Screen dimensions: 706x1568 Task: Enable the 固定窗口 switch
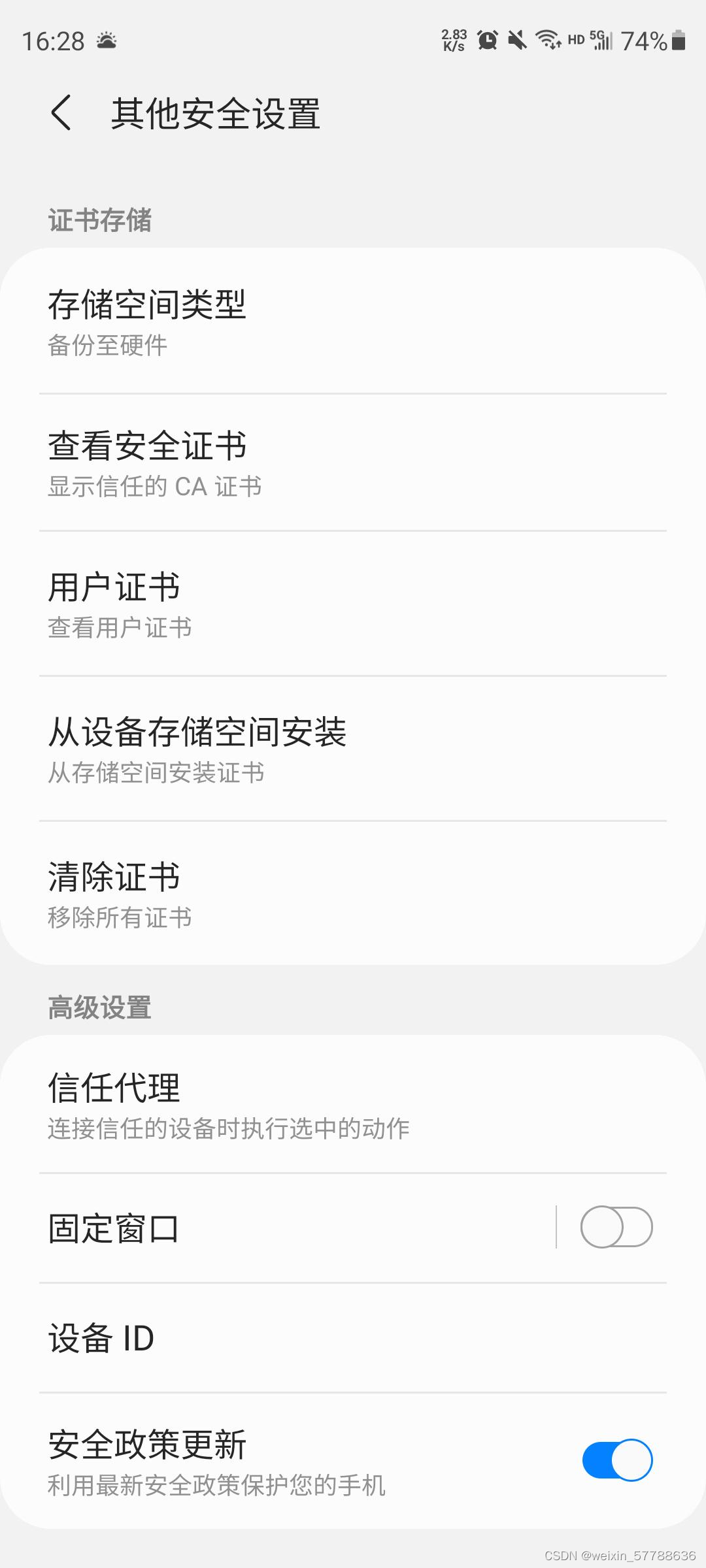point(616,1227)
